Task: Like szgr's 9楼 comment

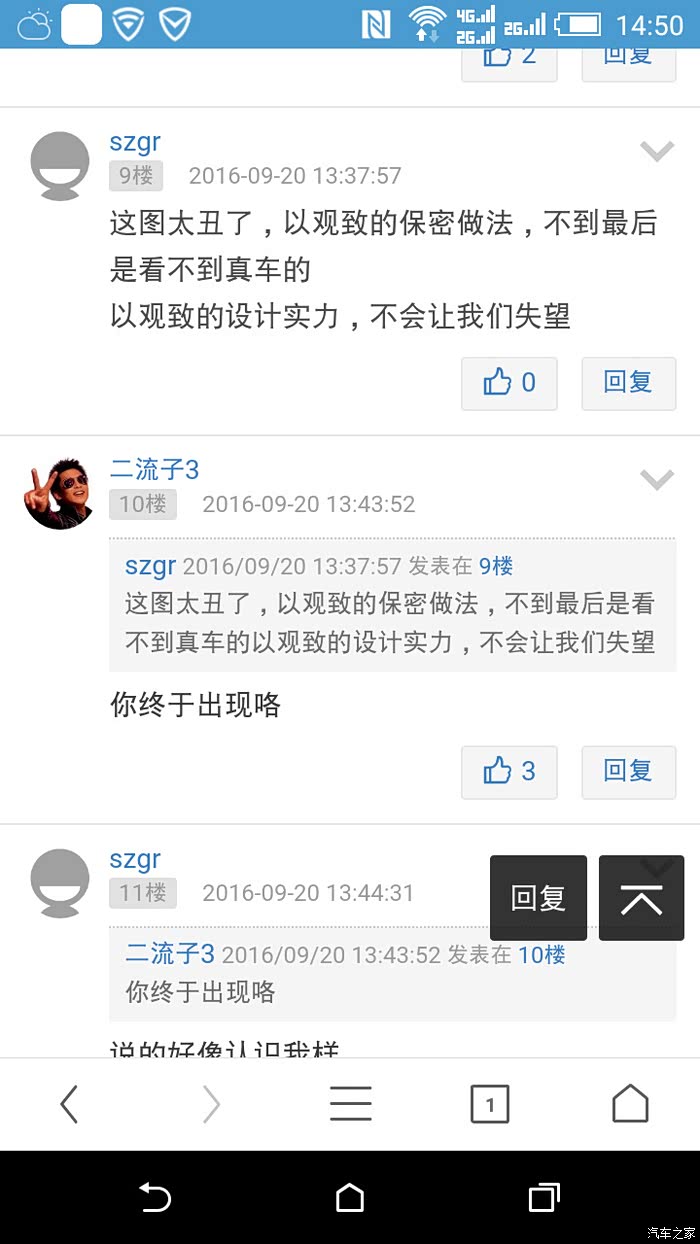Action: point(509,383)
